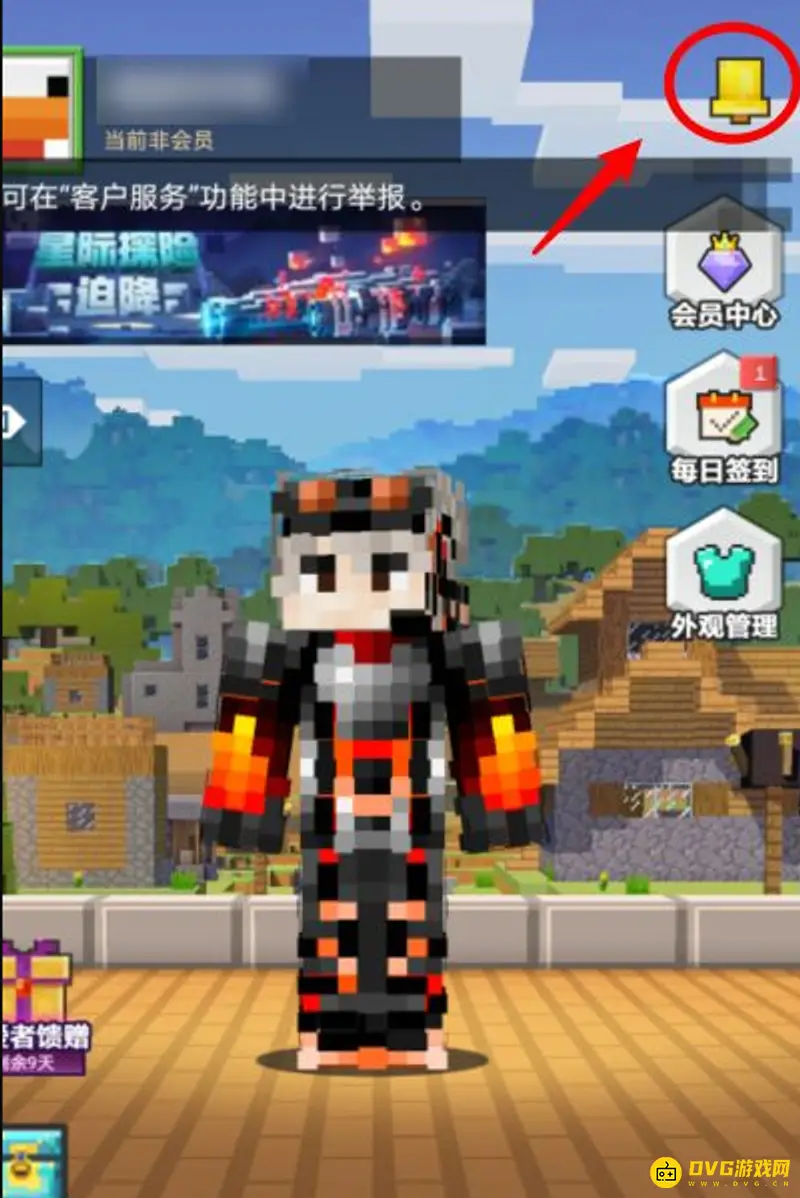800x1198 pixels.
Task: Tap the chicken profile avatar
Action: point(38,104)
